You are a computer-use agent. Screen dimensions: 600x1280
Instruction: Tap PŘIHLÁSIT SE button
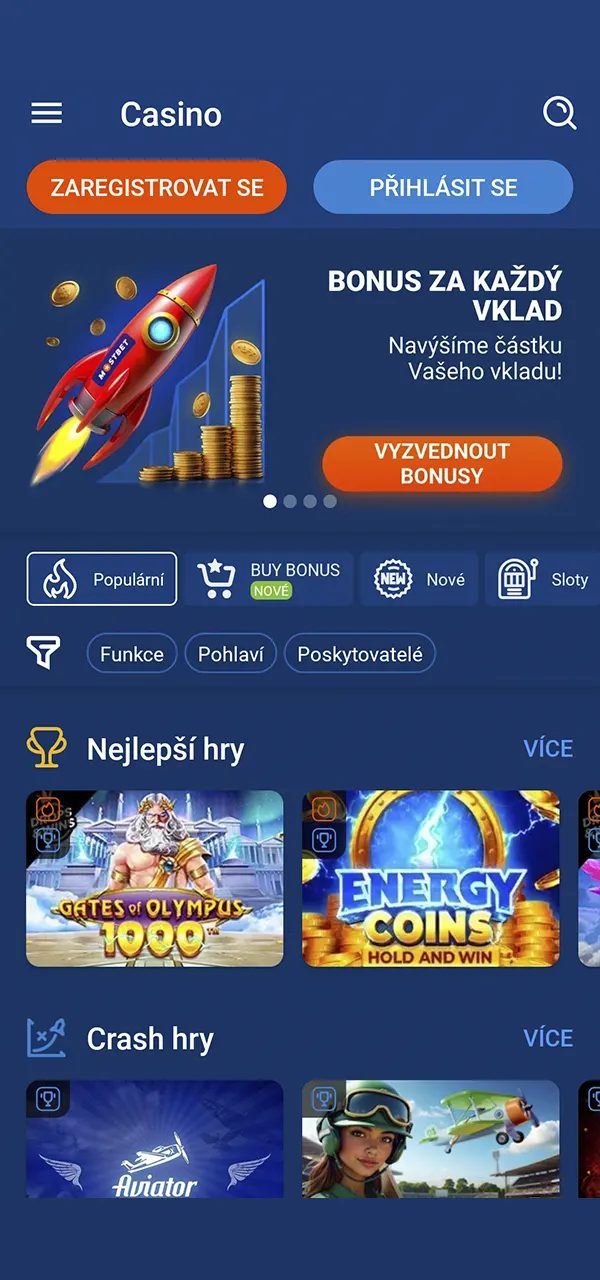tap(443, 187)
